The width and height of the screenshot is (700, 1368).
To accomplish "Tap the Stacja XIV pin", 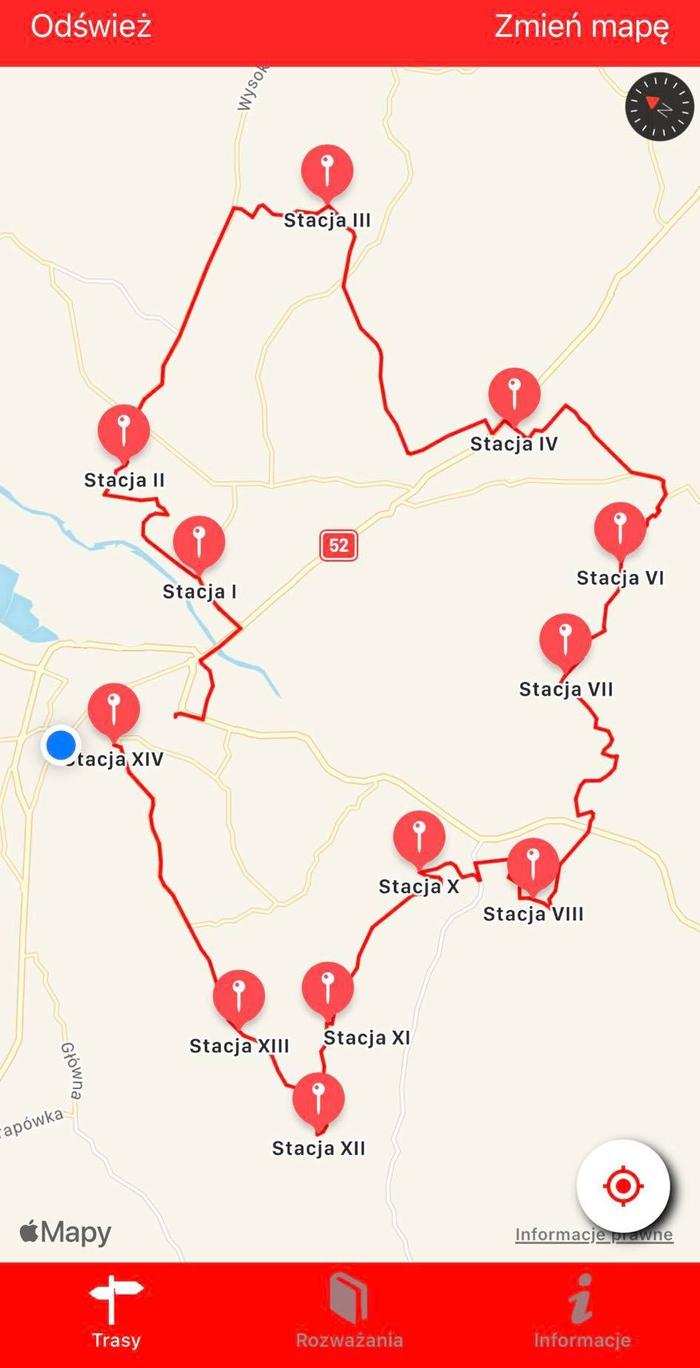I will [x=113, y=710].
